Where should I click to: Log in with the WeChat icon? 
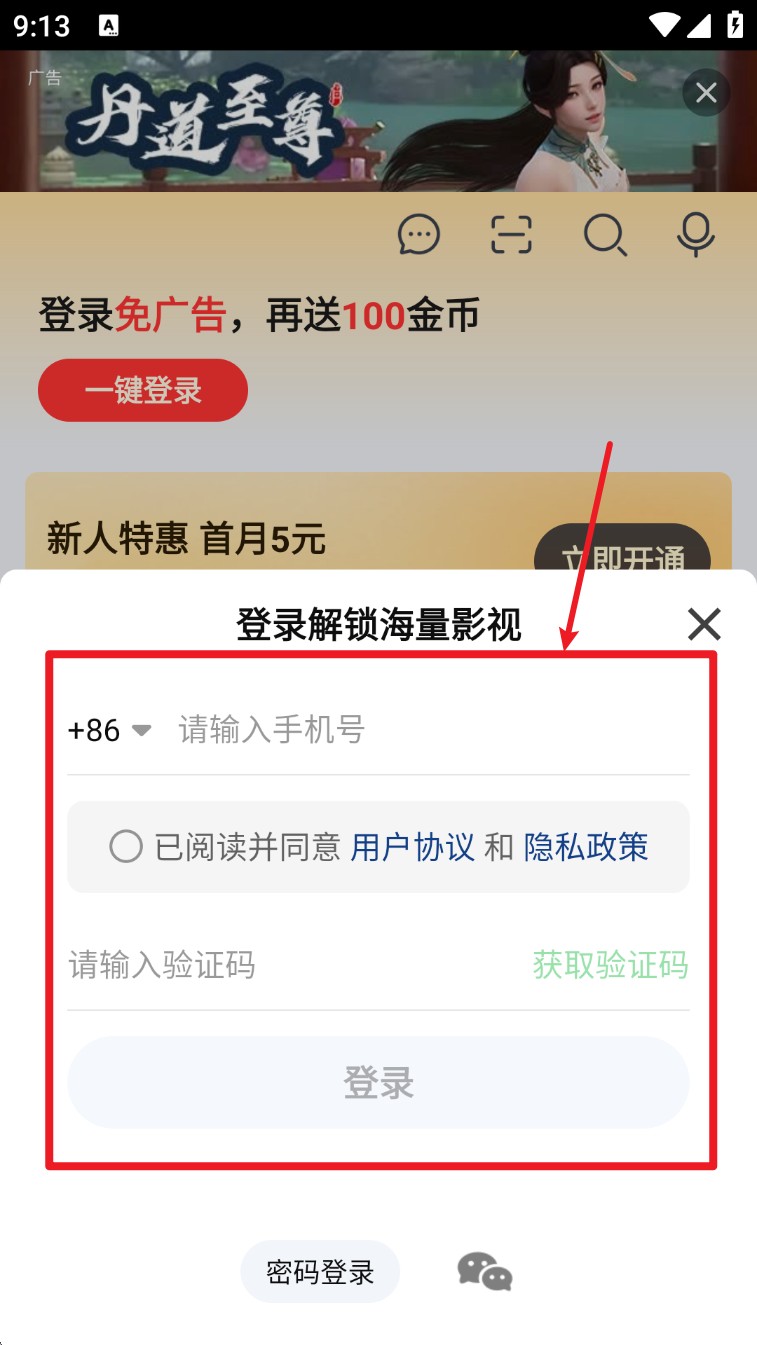coord(485,1272)
